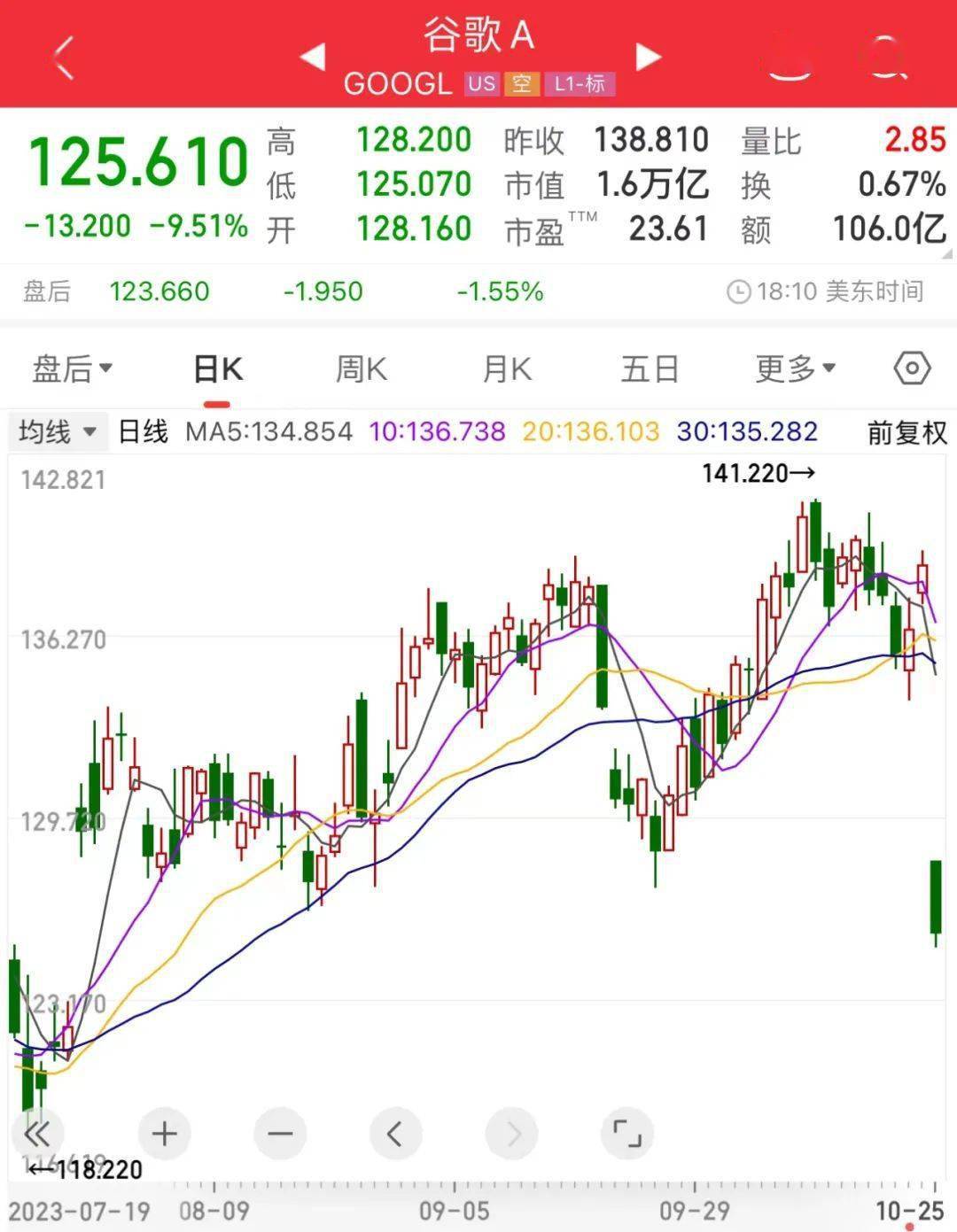Open the 均线 indicator dropdown
This screenshot has height=1232, width=957.
[58, 432]
